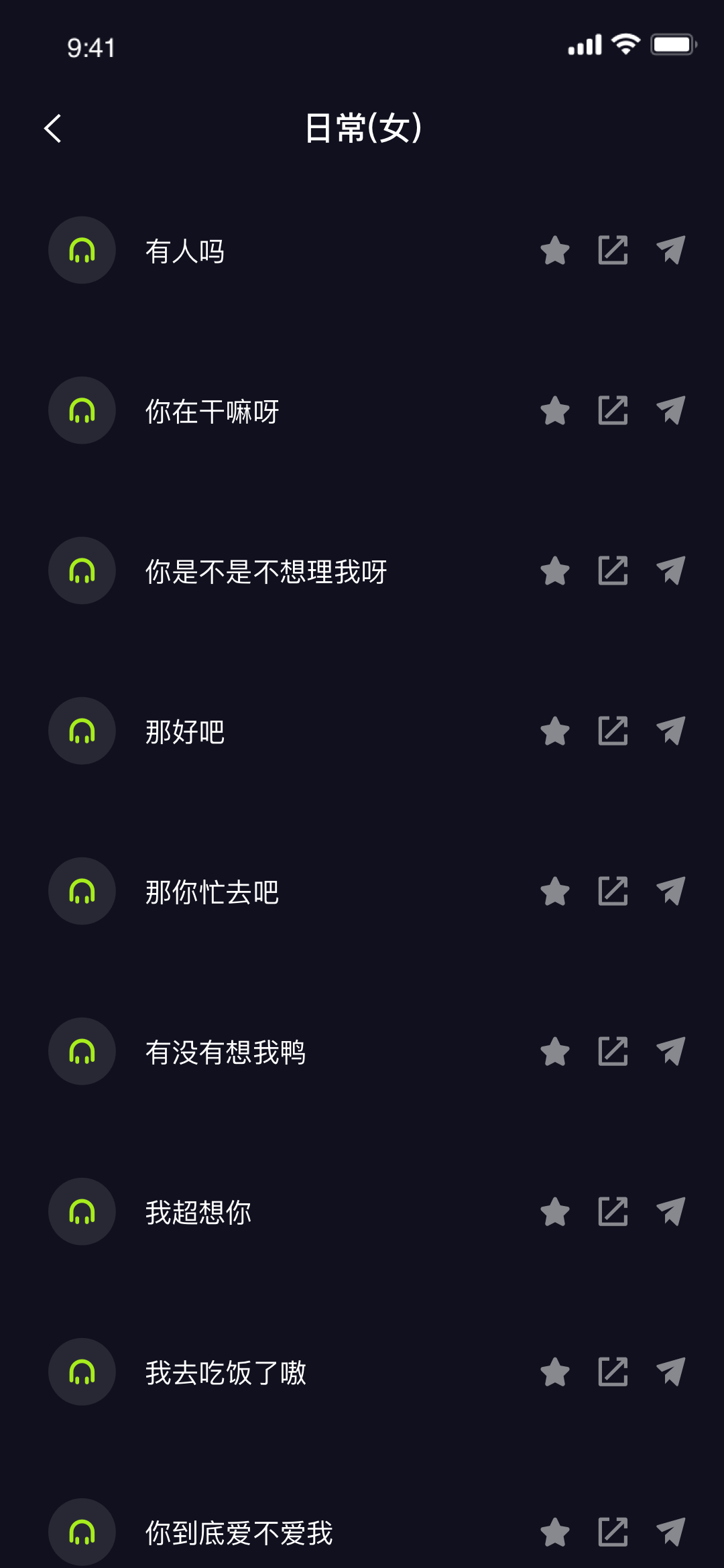724x1568 pixels.
Task: Open the share icon for 有人吗
Action: [613, 250]
